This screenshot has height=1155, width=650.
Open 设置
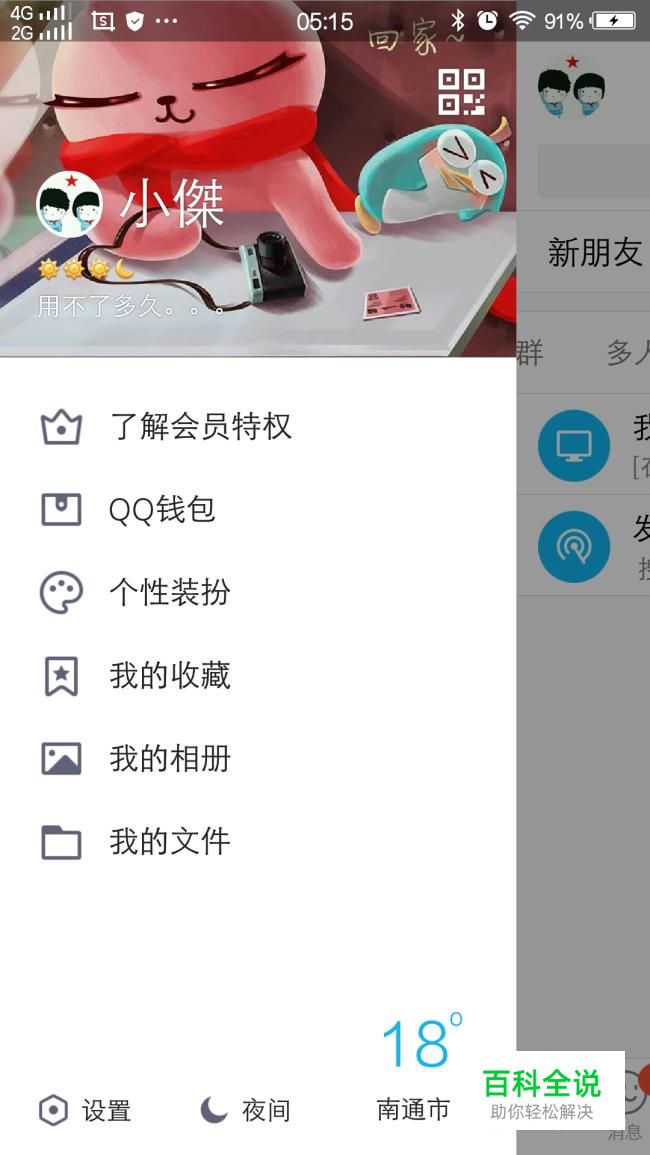(x=85, y=1110)
